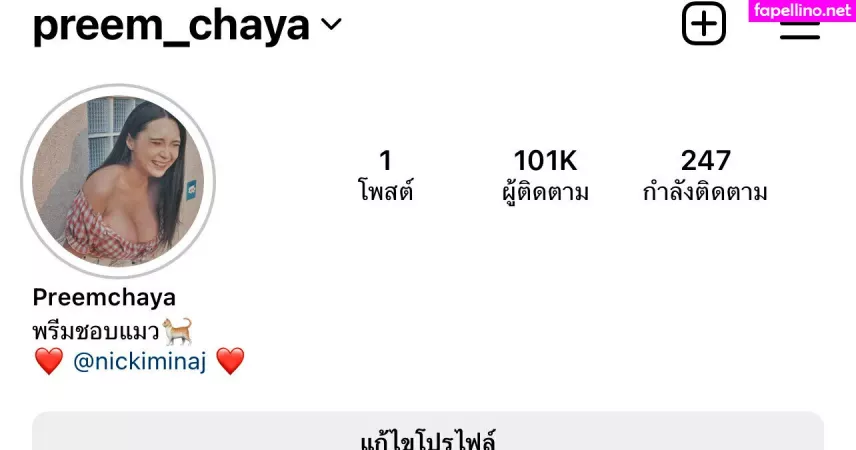Tap the profile picture
Screen dimensions: 856x450
pyautogui.click(x=118, y=181)
